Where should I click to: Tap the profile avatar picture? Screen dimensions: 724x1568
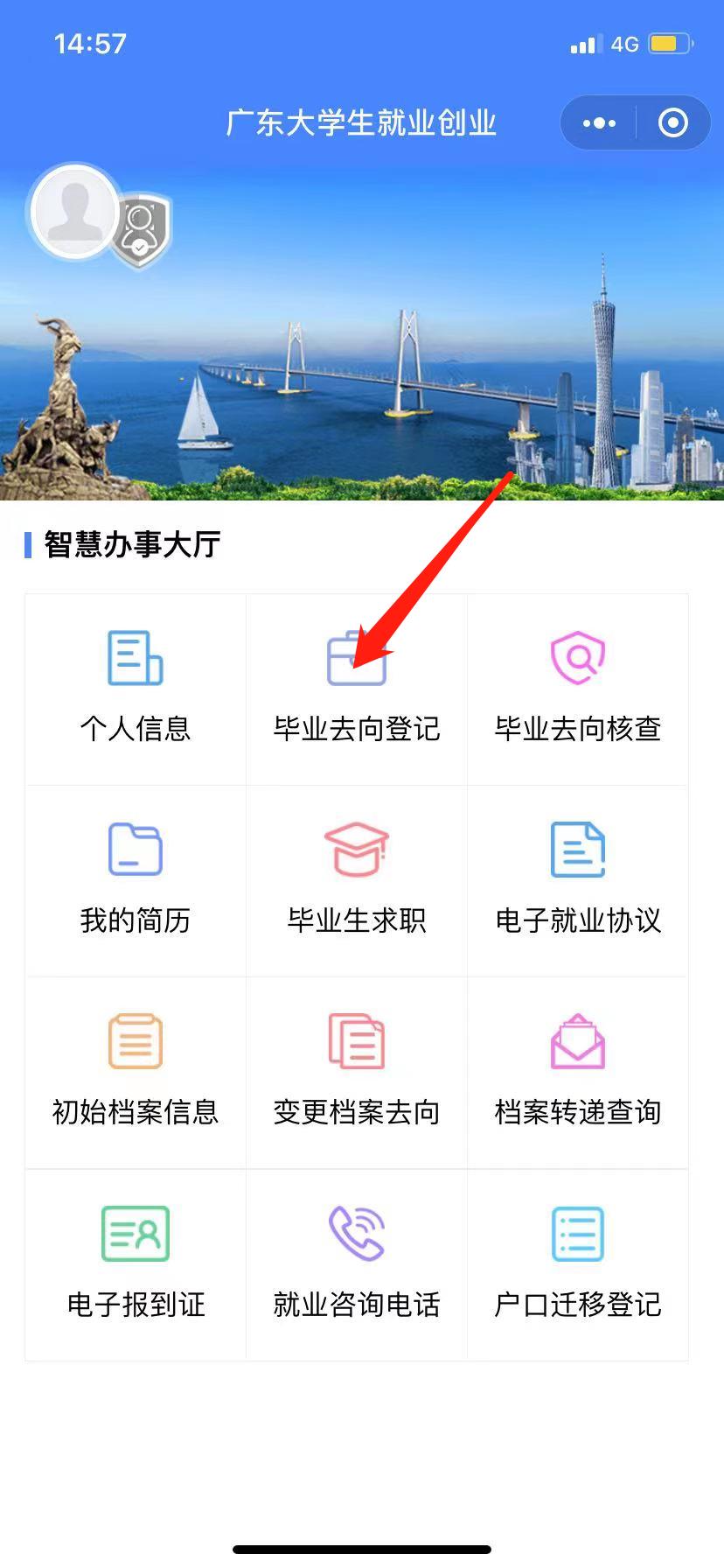pyautogui.click(x=75, y=212)
